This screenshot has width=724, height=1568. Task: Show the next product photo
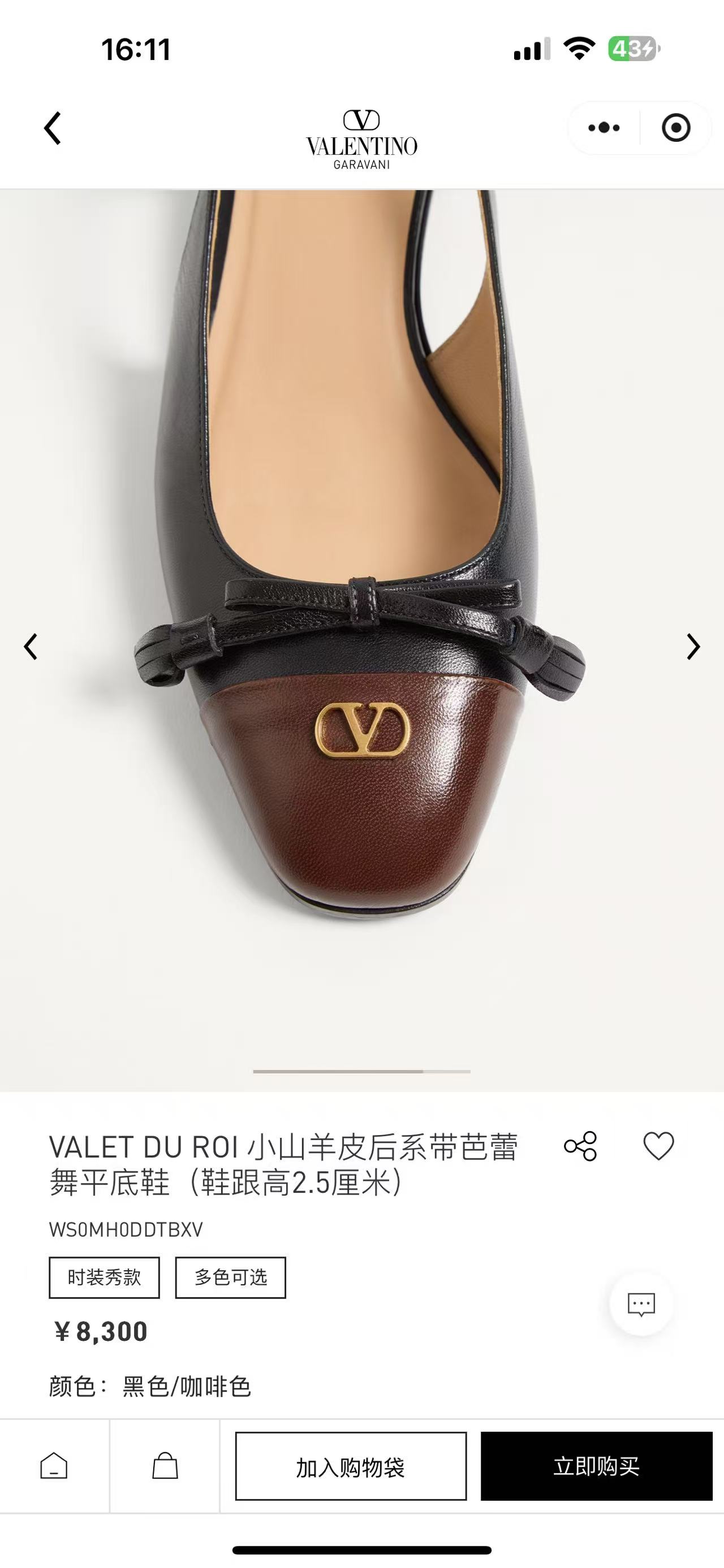click(x=693, y=647)
